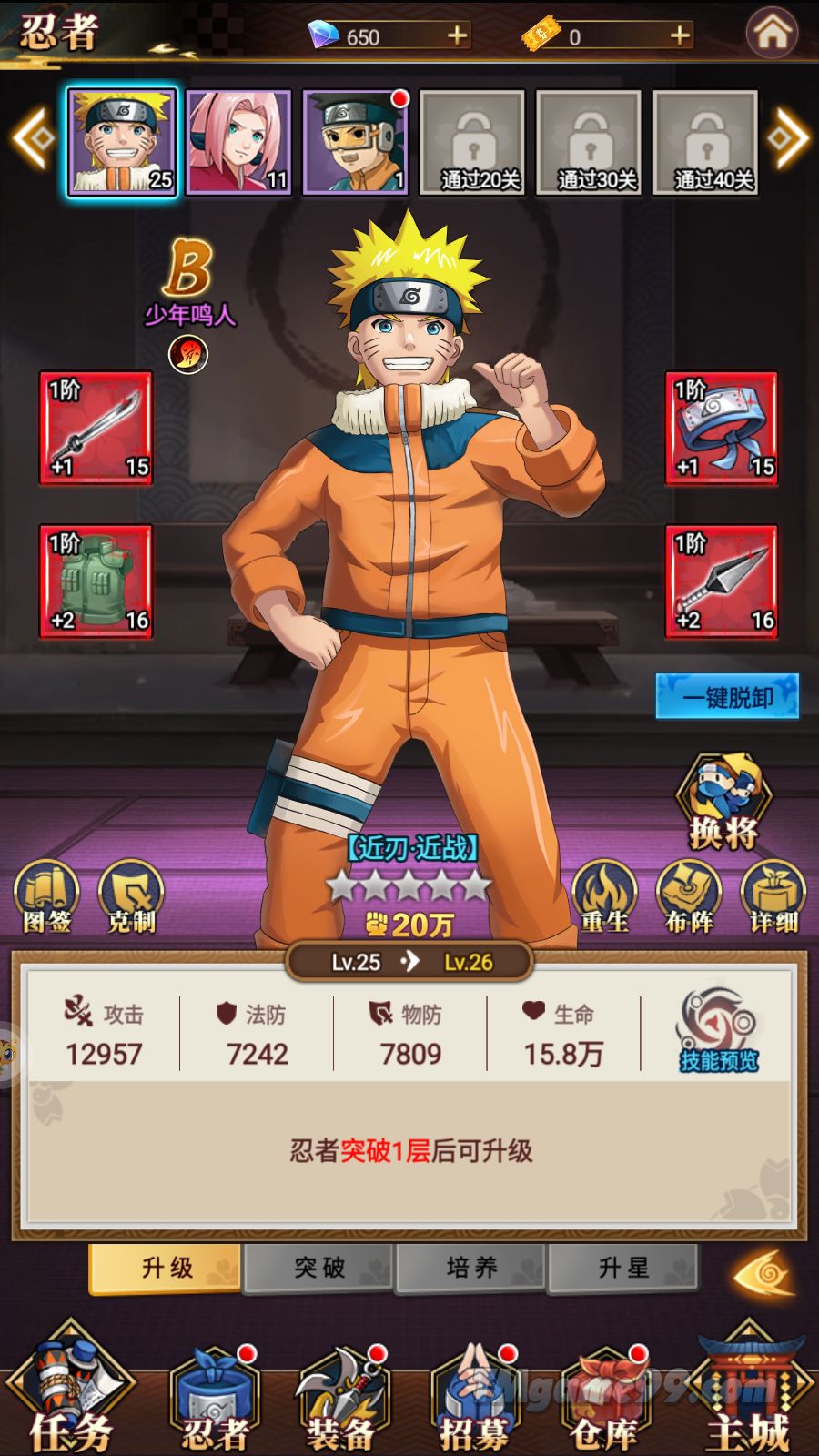Go to 招募 recruit section
This screenshot has height=1456, width=819.
[473, 1400]
